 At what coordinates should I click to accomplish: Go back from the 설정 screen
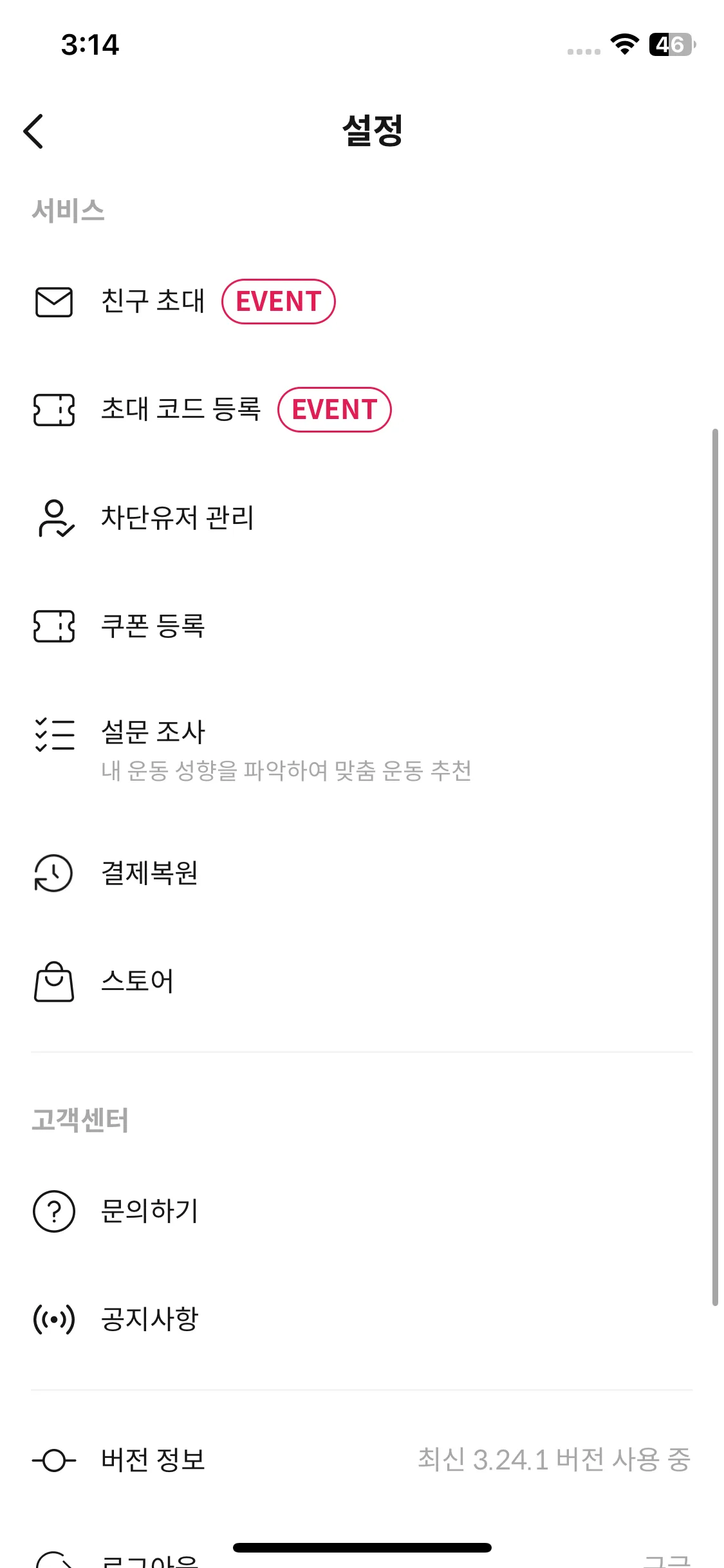(33, 131)
